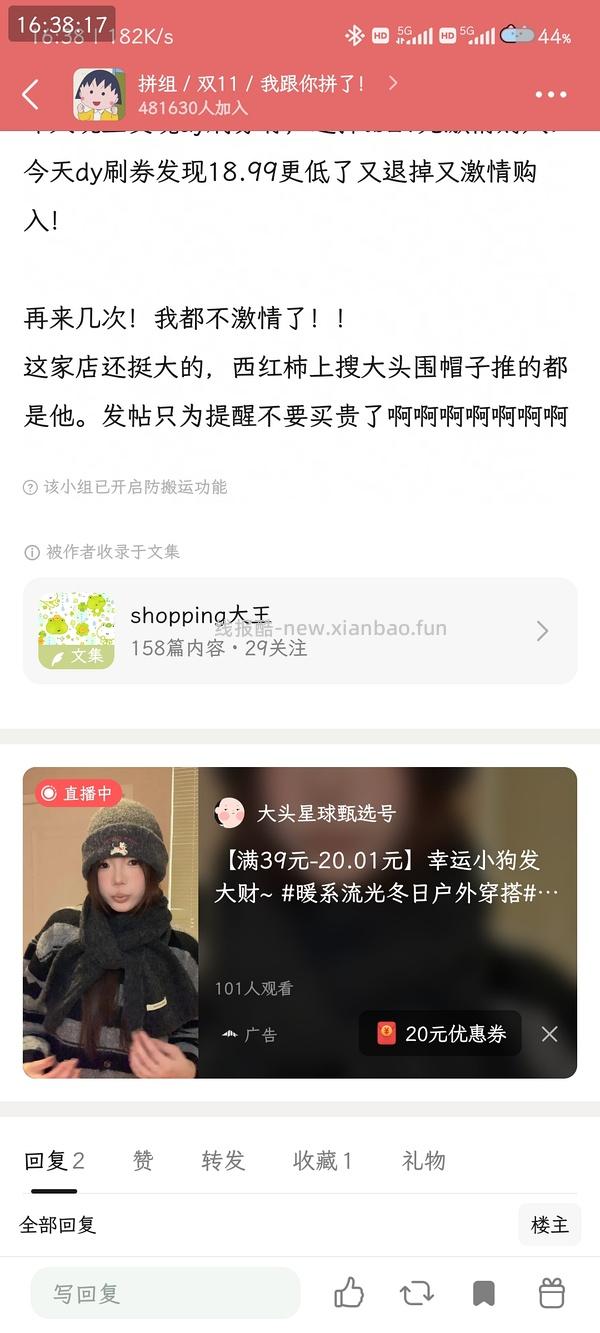Open the three-dot overflow menu
This screenshot has width=600, height=1333.
coord(550,94)
